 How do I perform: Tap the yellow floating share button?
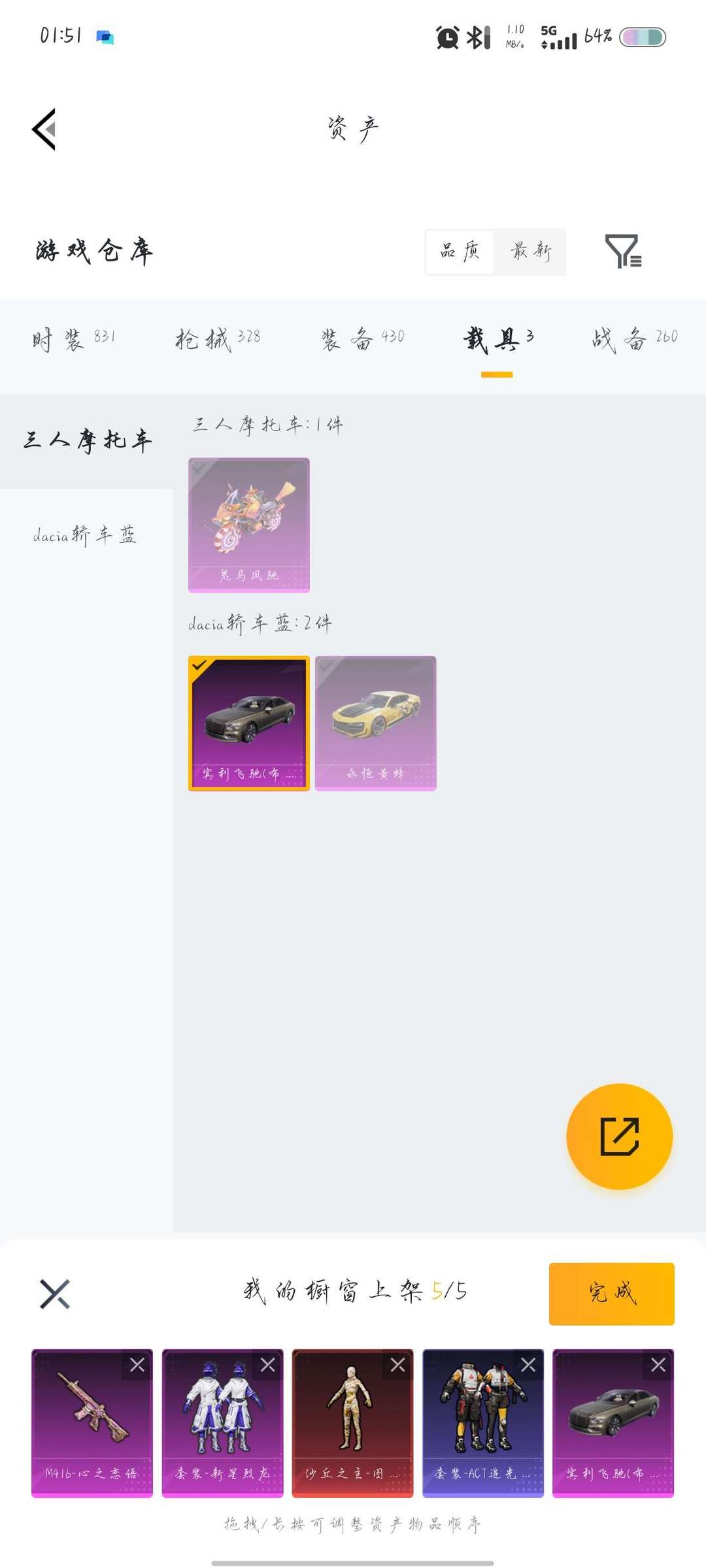(619, 1136)
